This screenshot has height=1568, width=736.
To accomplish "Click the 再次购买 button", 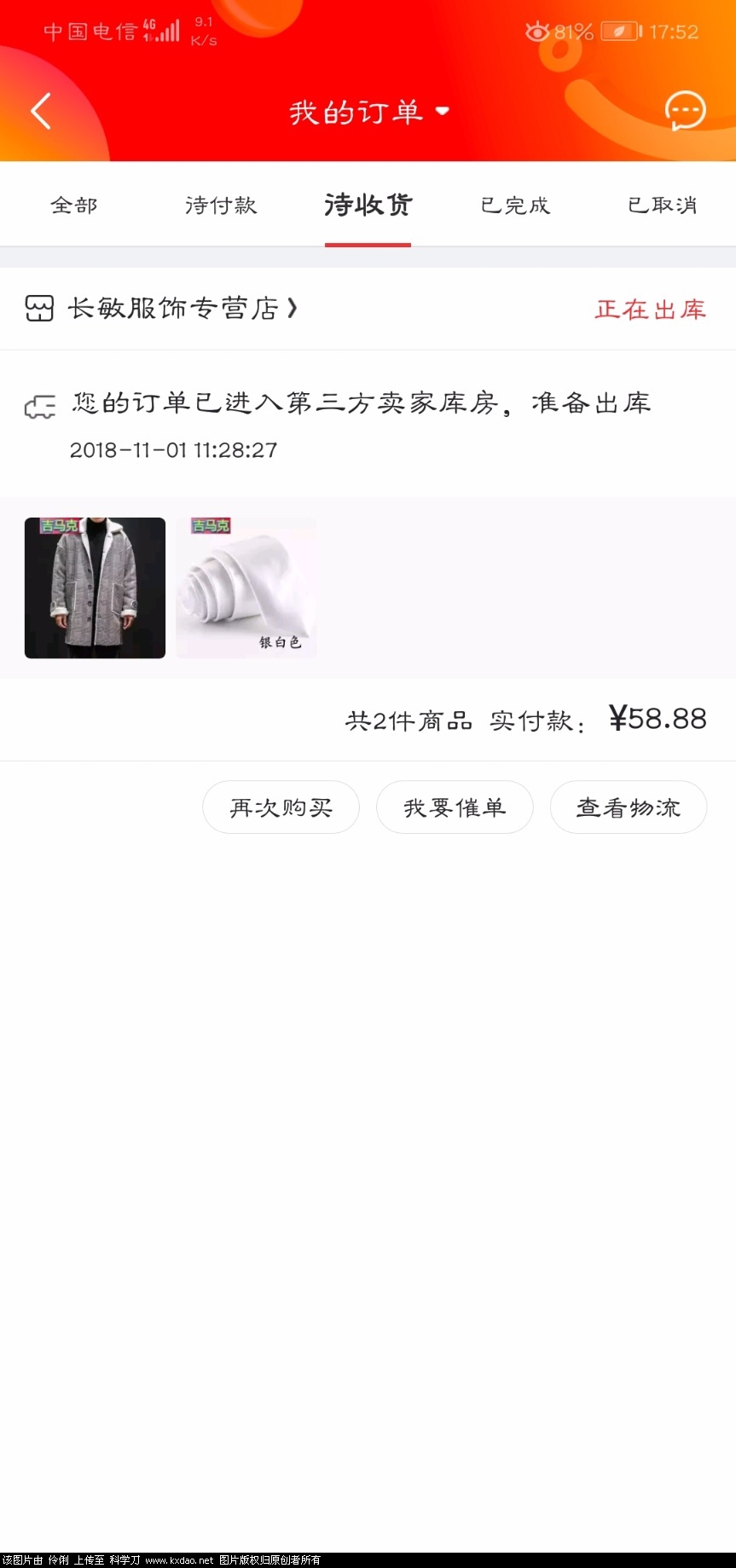I will coord(281,807).
